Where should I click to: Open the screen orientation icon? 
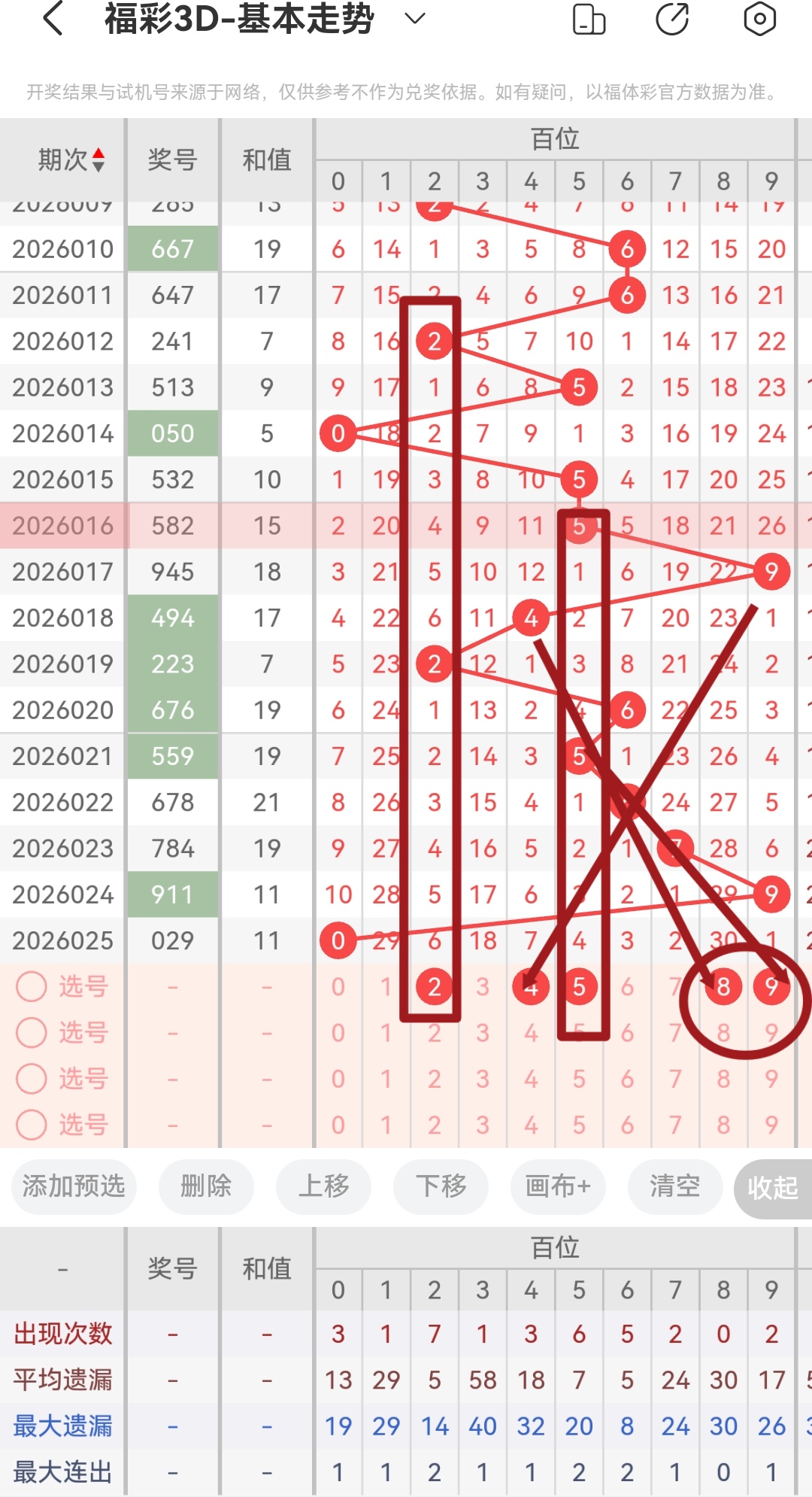coord(589,20)
